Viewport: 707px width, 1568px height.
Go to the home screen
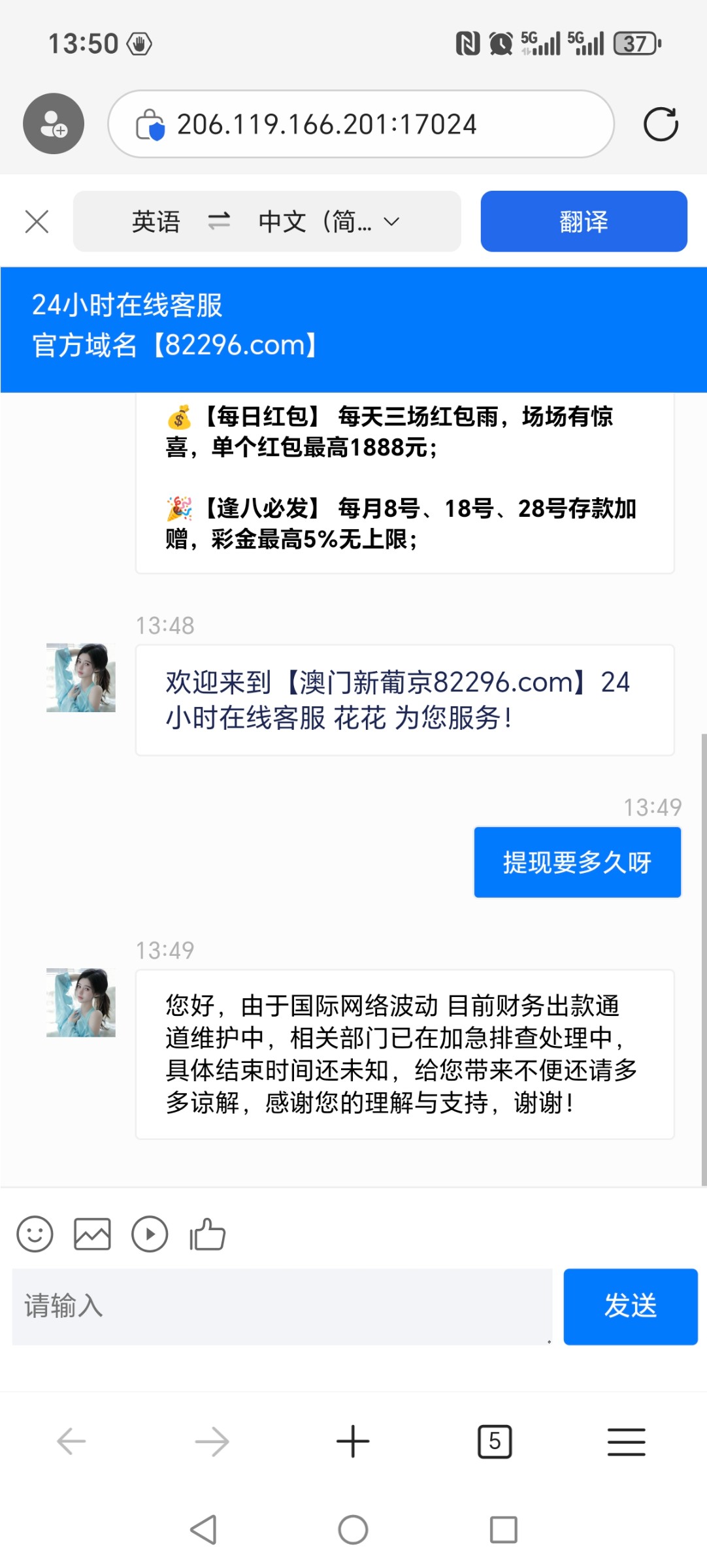tap(353, 1529)
